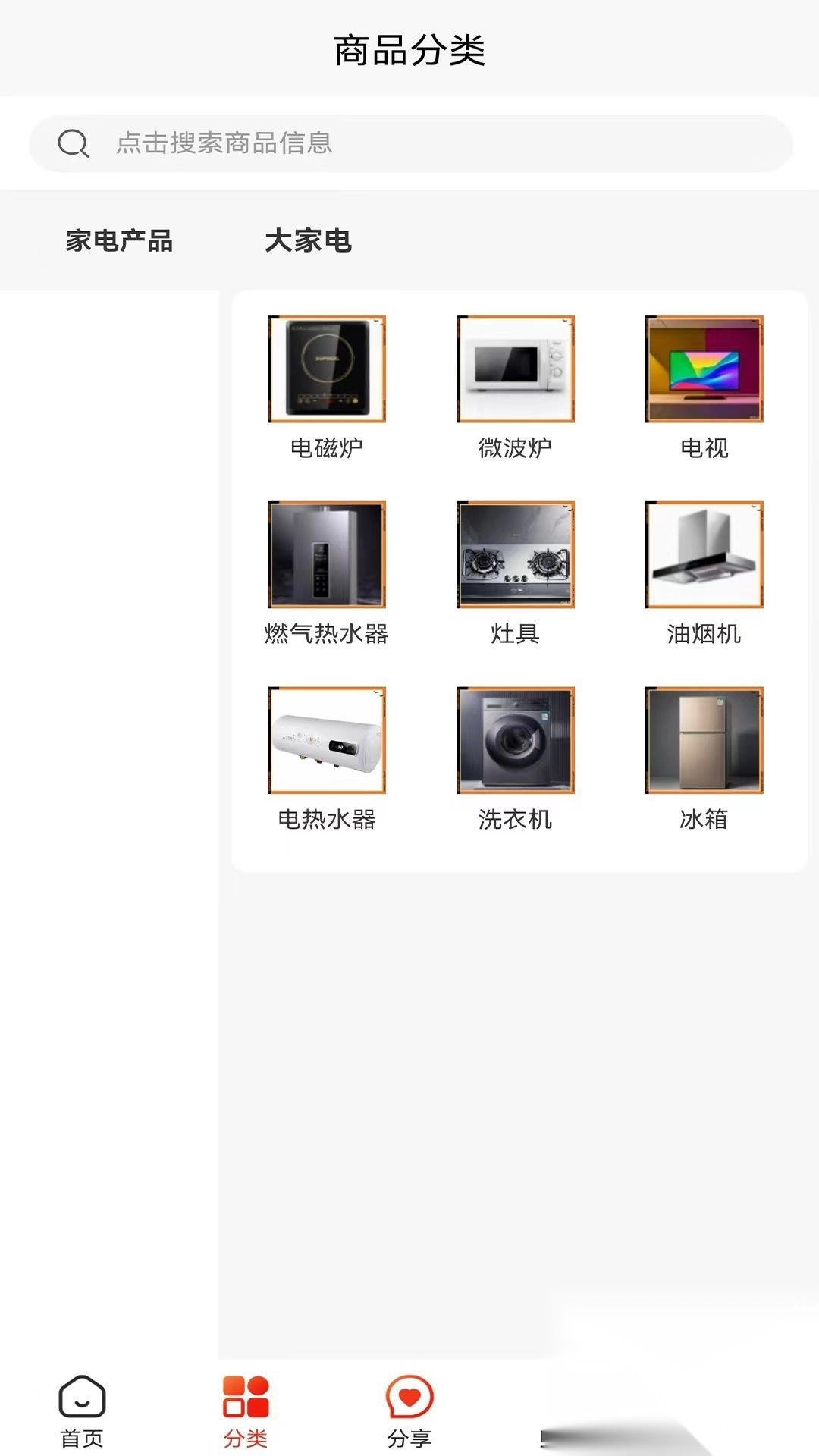Screen dimensions: 819x1456
Task: Tap the 洗衣机 washing machine thumbnail
Action: coord(514,741)
